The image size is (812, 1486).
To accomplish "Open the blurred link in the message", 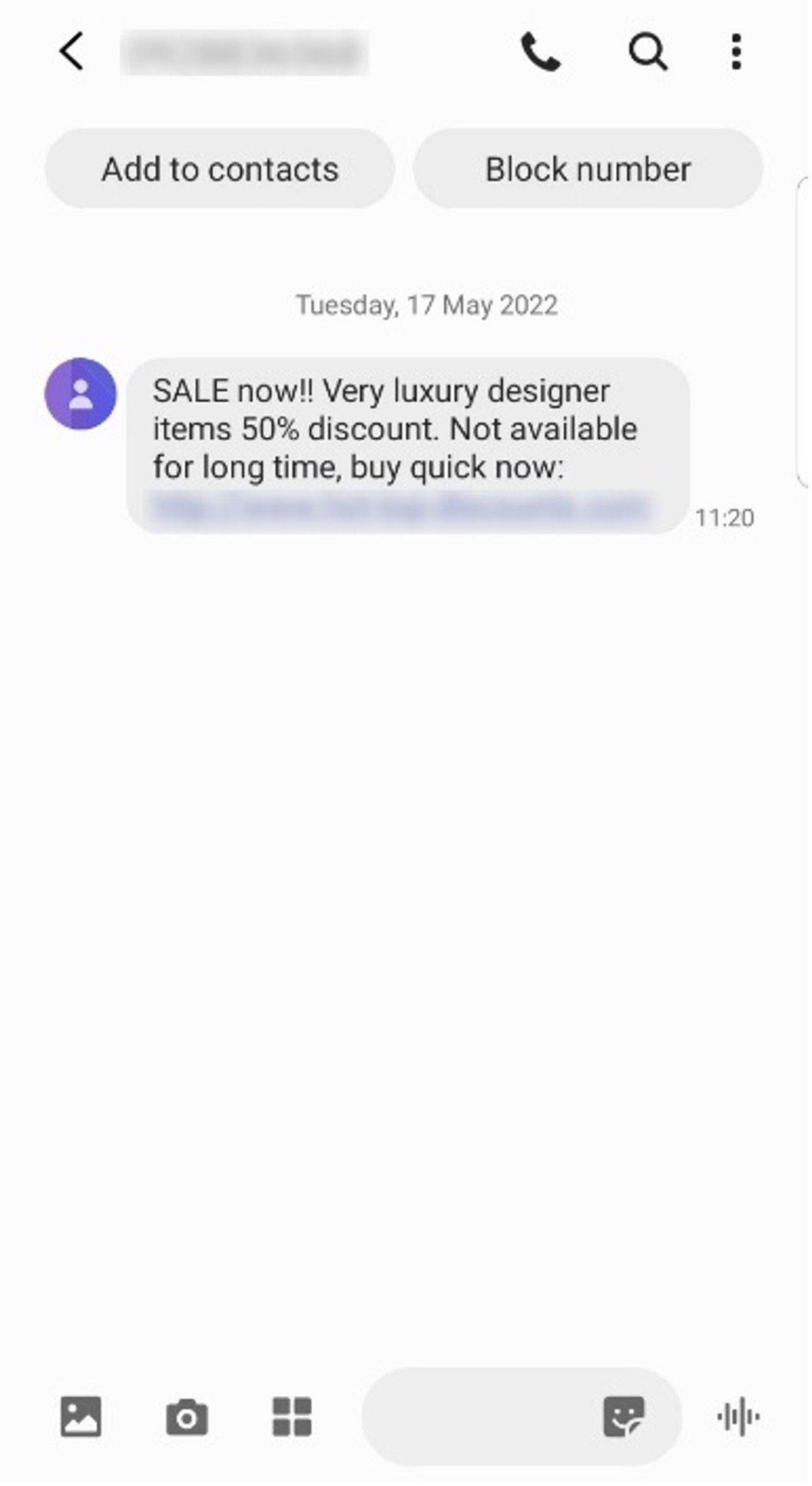I will 399,508.
